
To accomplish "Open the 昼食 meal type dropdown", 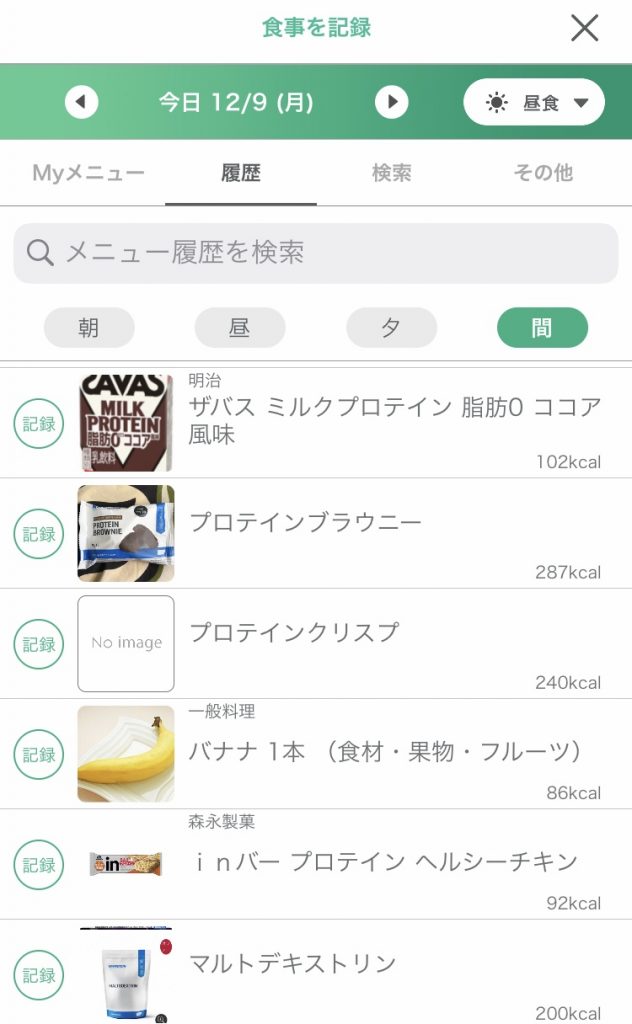I will point(534,102).
